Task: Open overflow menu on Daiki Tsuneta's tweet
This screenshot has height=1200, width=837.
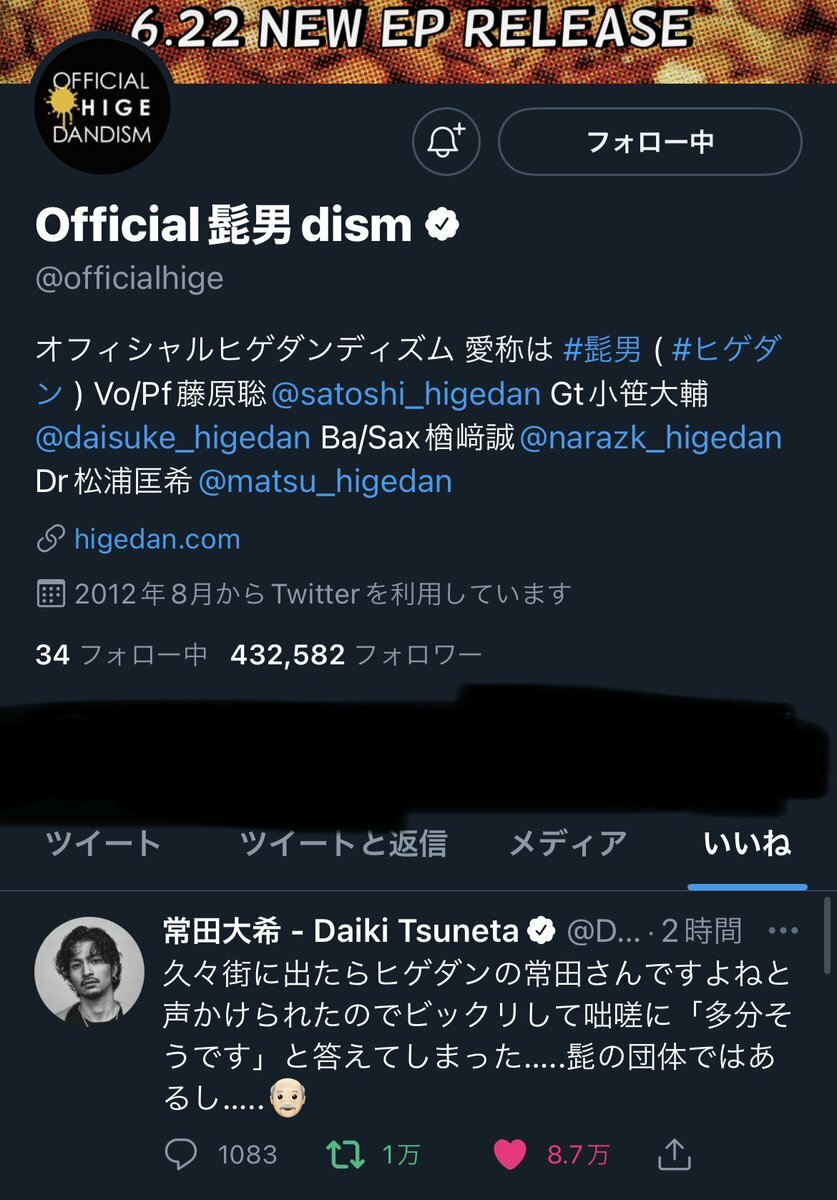Action: coord(782,931)
